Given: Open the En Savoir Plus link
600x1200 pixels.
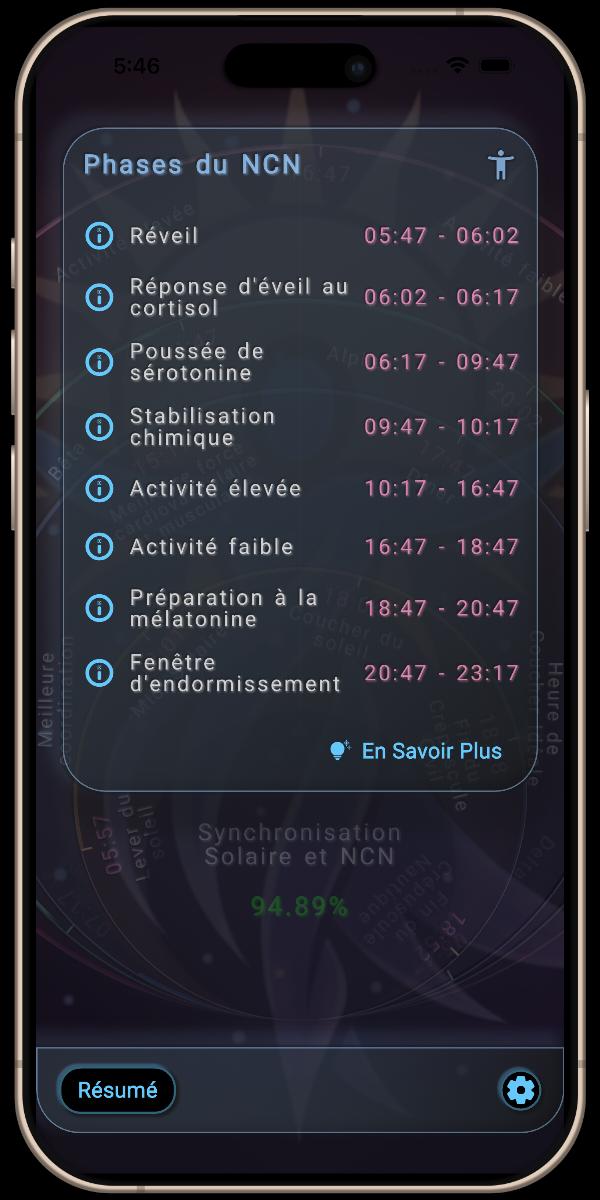Looking at the screenshot, I should [x=417, y=750].
